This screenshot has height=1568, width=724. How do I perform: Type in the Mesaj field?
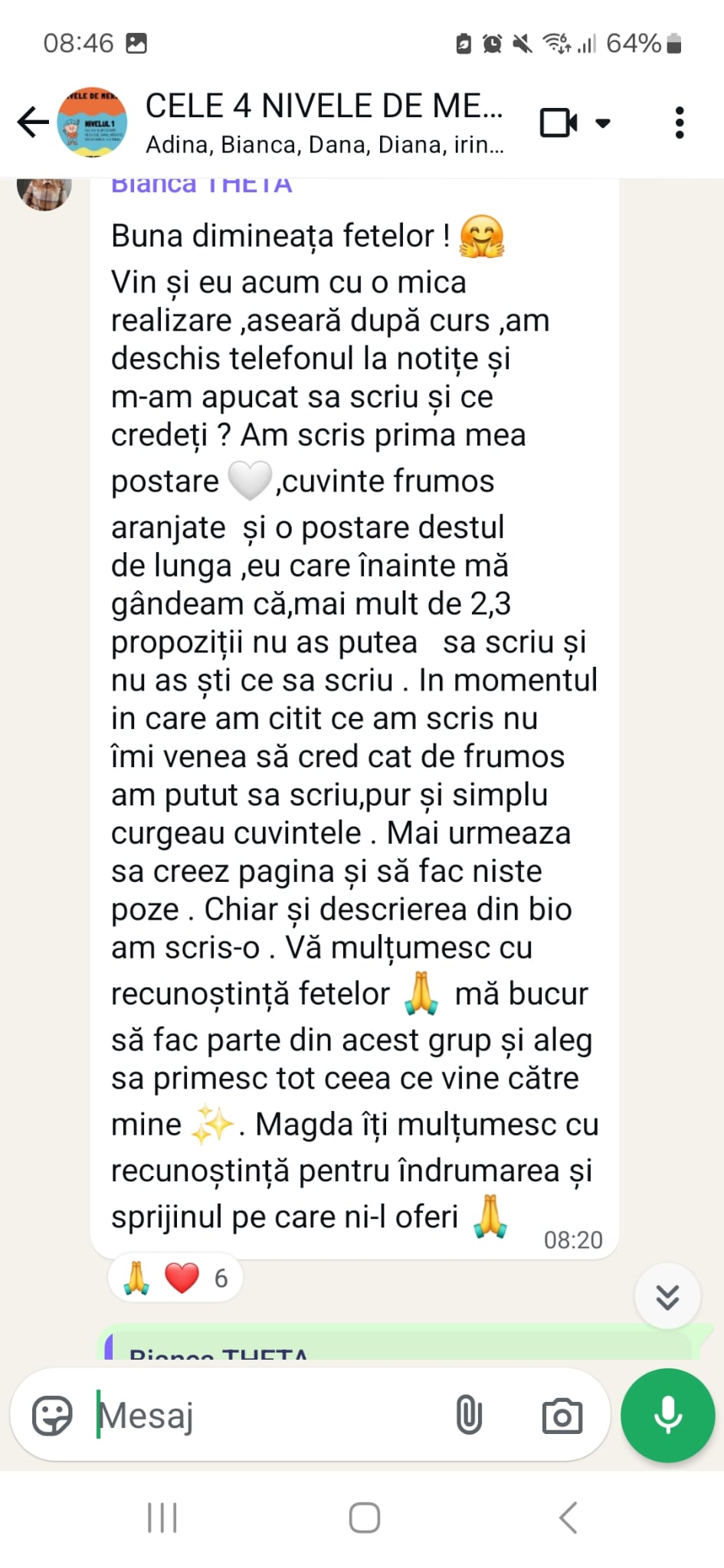click(x=268, y=1415)
